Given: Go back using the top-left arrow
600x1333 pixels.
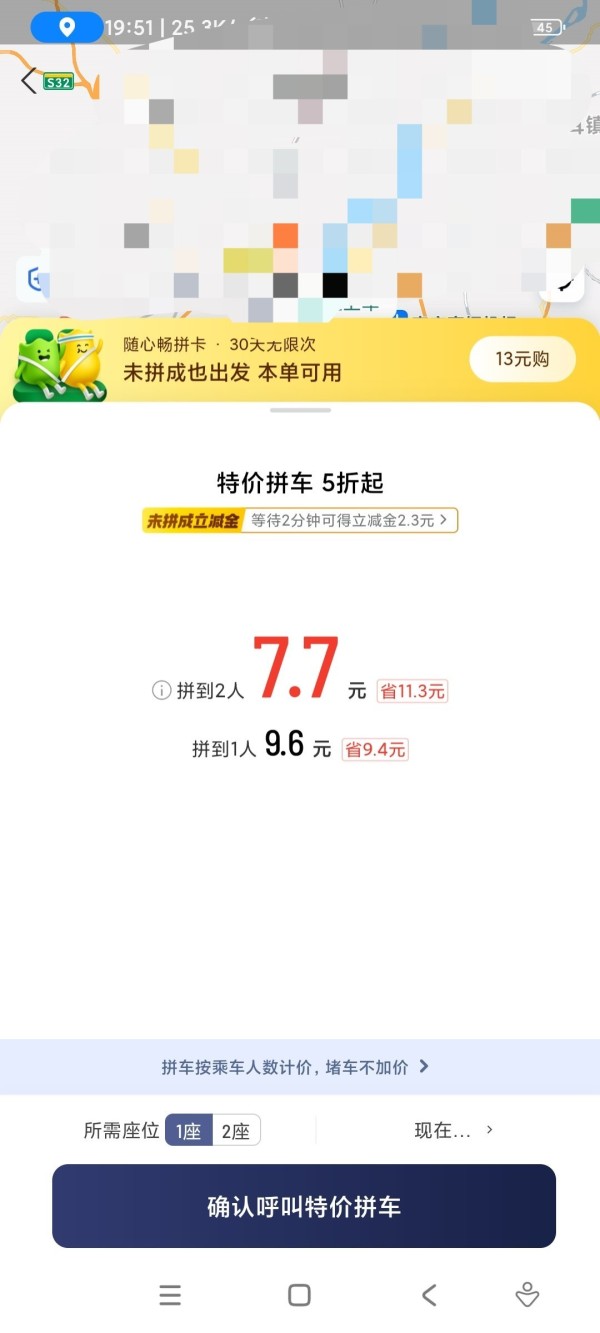Looking at the screenshot, I should pos(29,81).
